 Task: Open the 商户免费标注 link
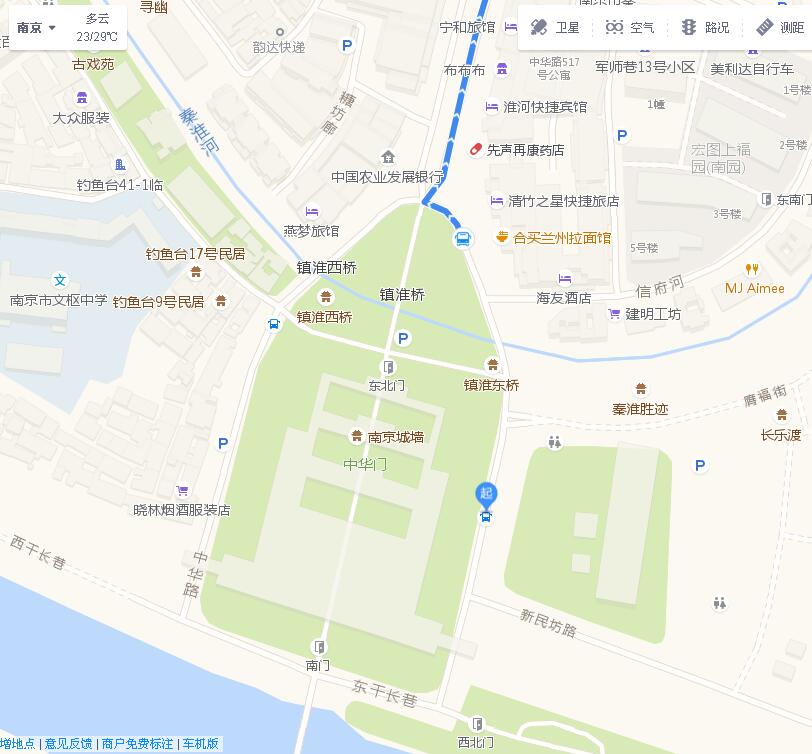137,744
